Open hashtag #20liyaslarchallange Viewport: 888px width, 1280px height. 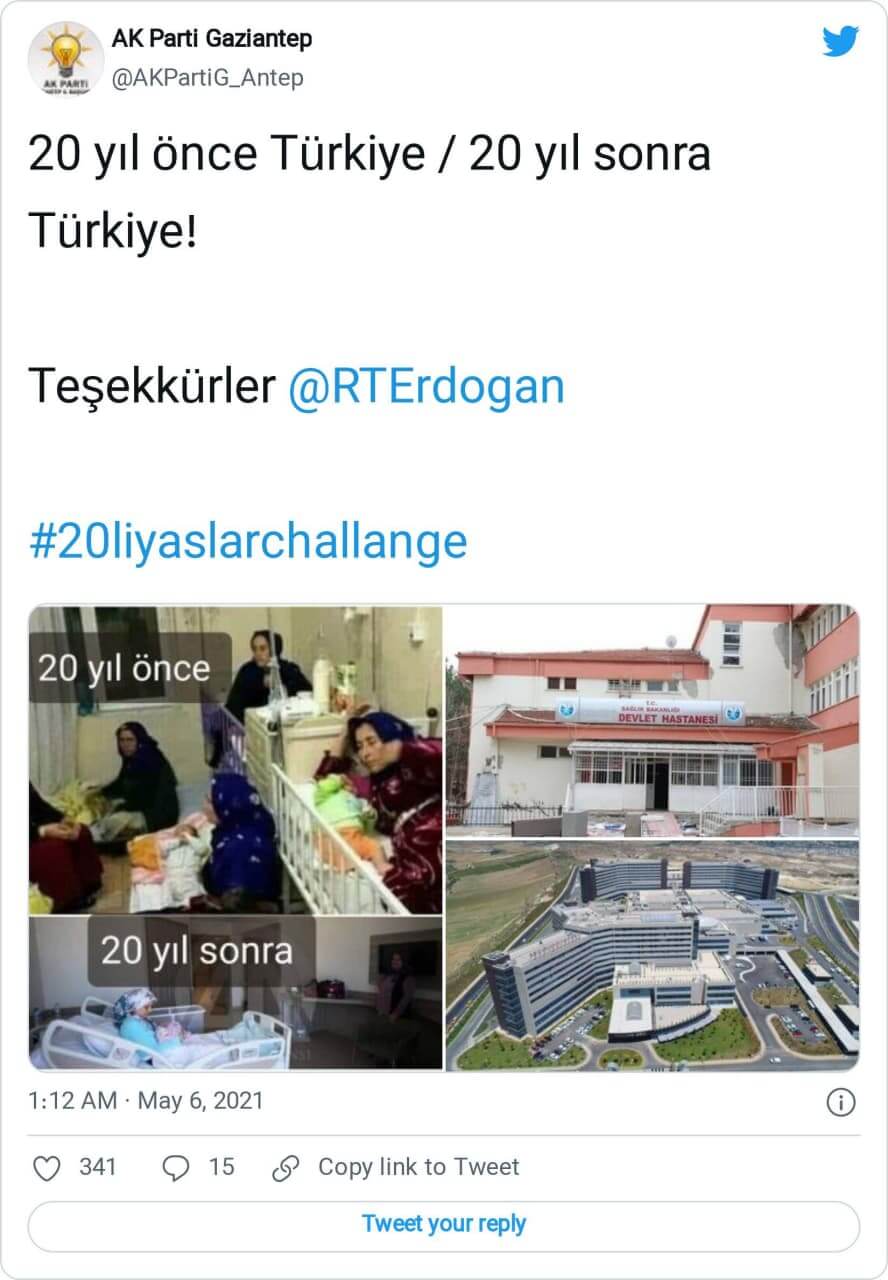click(248, 541)
